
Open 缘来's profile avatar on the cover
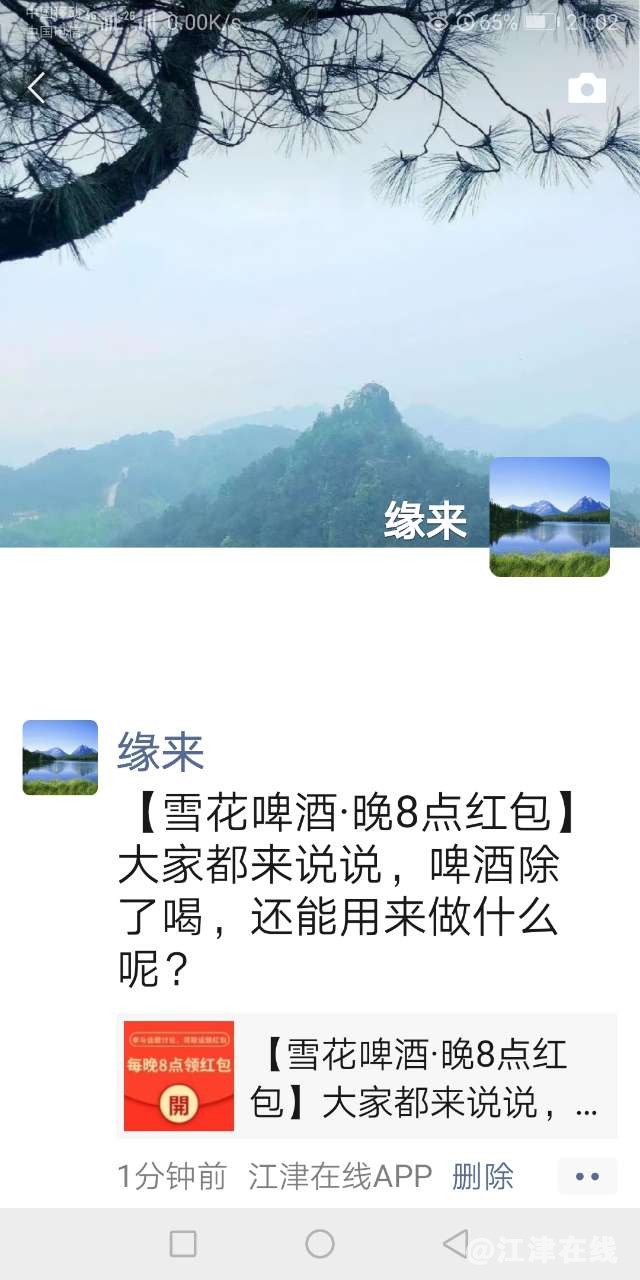[549, 517]
